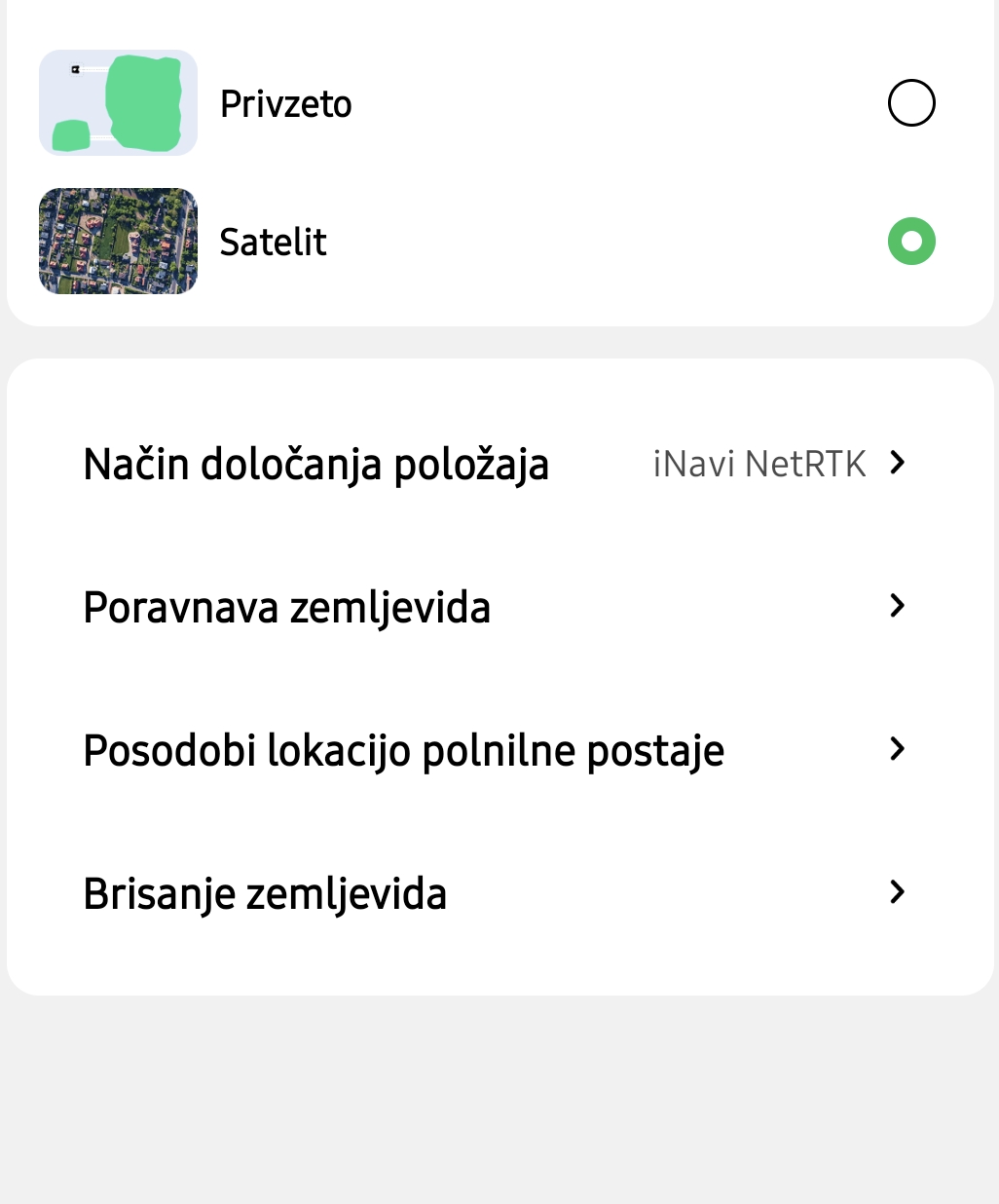The image size is (999, 1204).
Task: Choose the Satelit map view
Action: coord(911,242)
